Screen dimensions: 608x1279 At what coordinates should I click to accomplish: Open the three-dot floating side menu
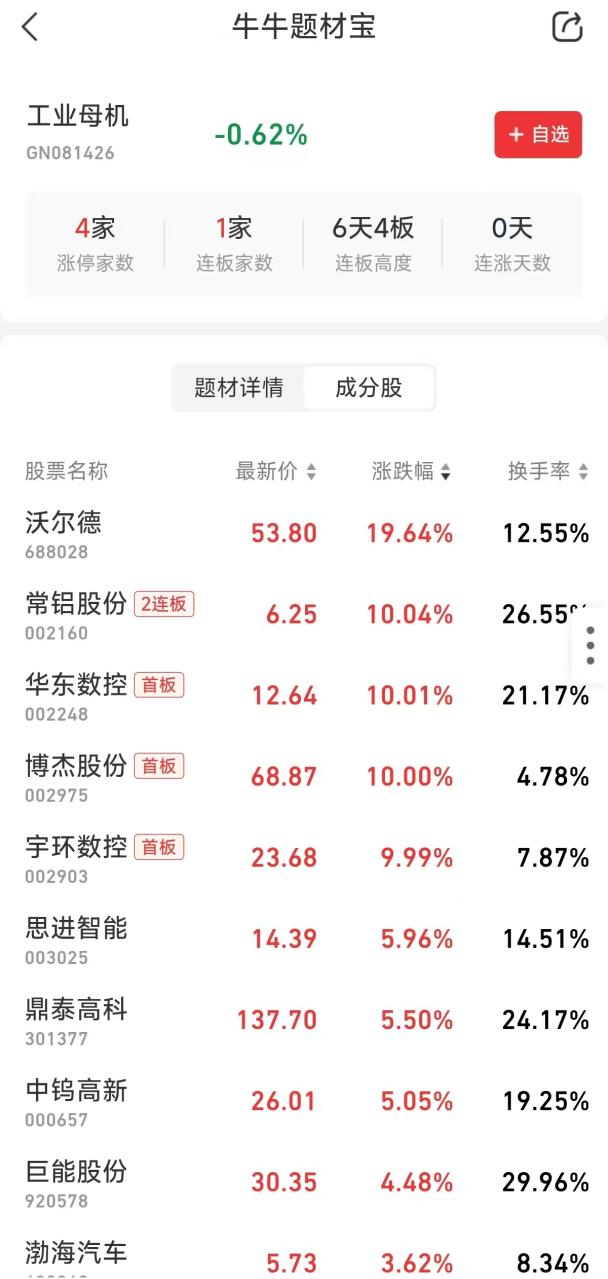[x=590, y=646]
